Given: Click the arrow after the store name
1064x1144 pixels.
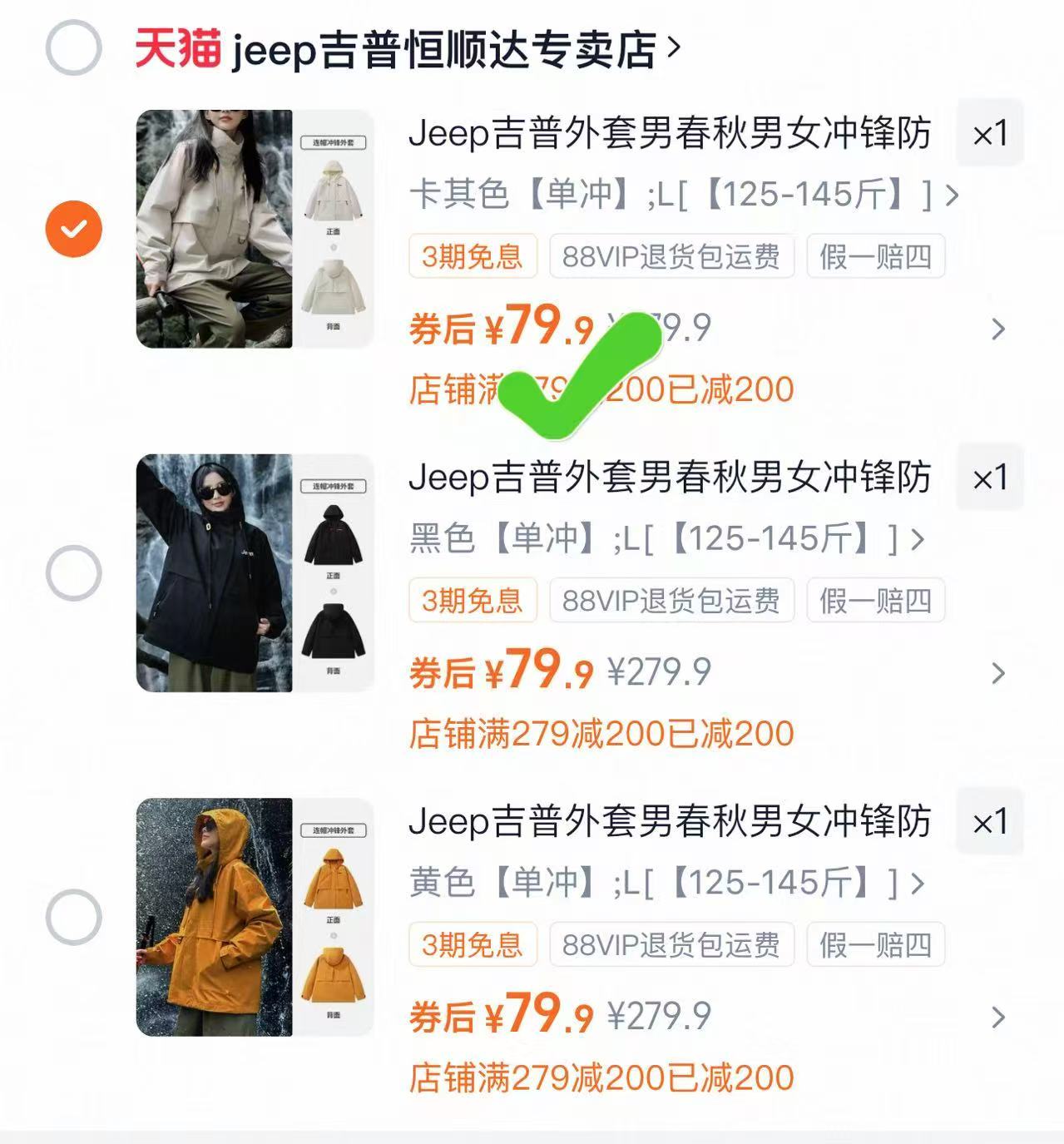Looking at the screenshot, I should [672, 48].
